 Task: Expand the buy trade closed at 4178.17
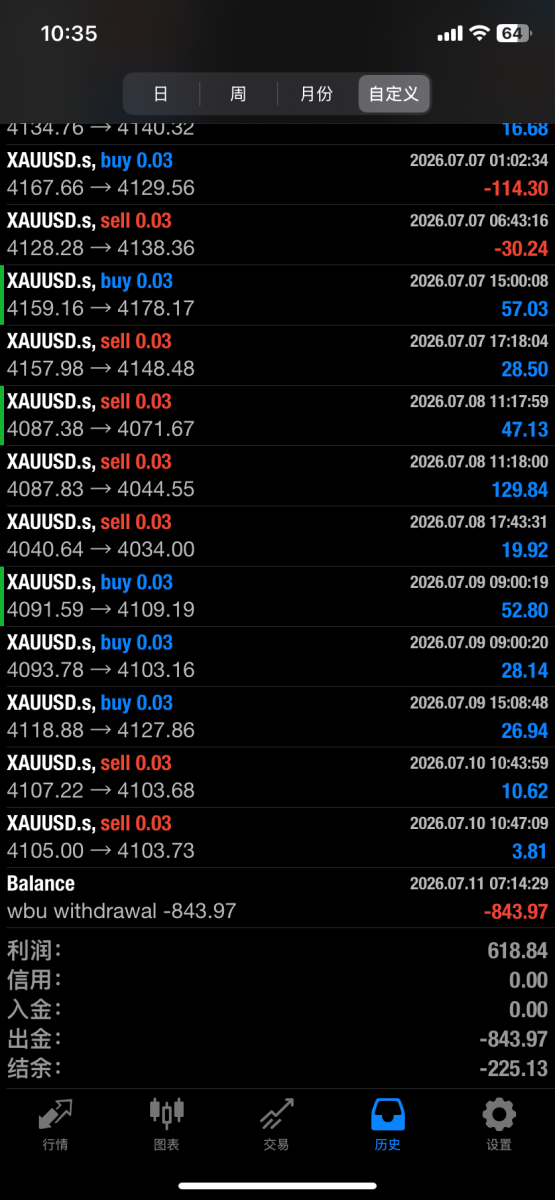[x=277, y=295]
